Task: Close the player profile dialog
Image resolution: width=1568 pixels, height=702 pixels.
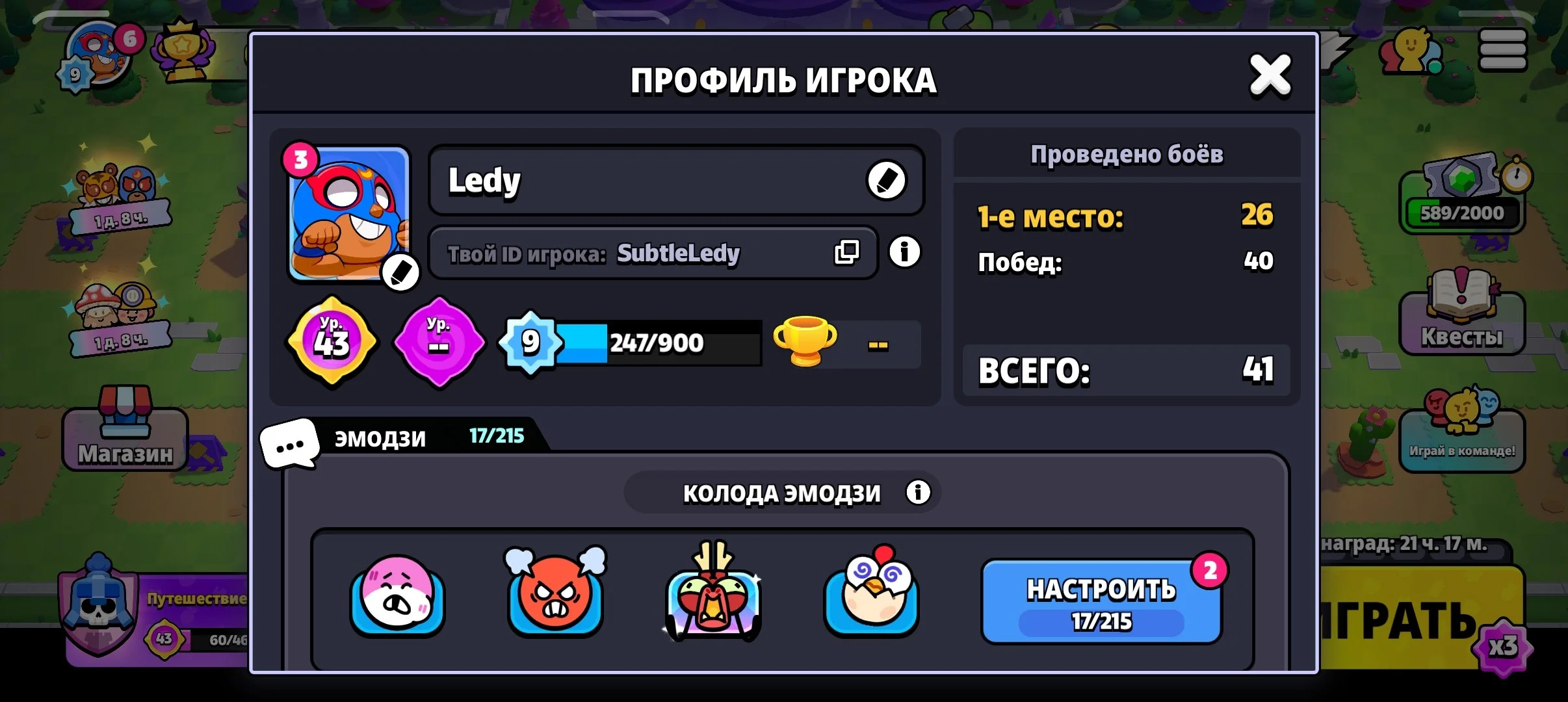Action: tap(1270, 75)
